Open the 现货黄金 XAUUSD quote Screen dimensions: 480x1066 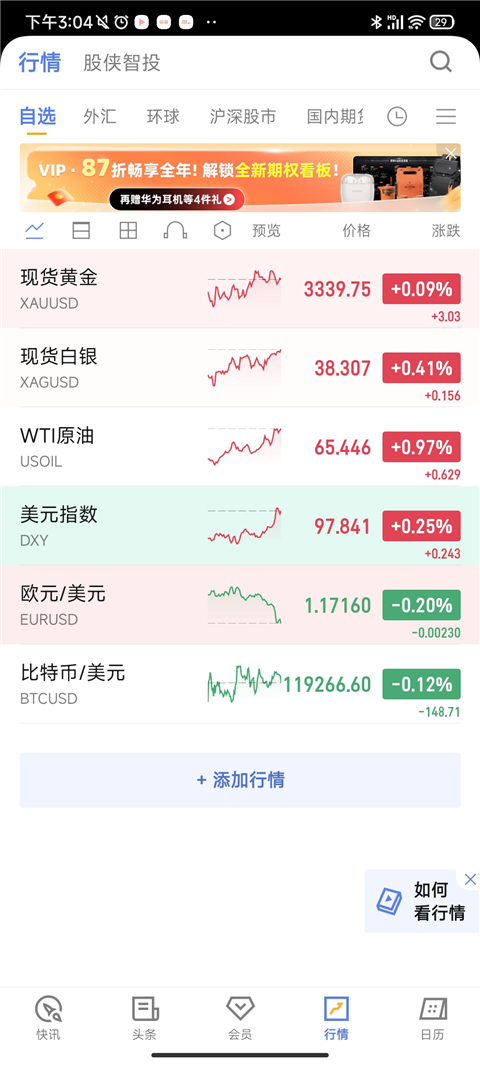pos(240,289)
